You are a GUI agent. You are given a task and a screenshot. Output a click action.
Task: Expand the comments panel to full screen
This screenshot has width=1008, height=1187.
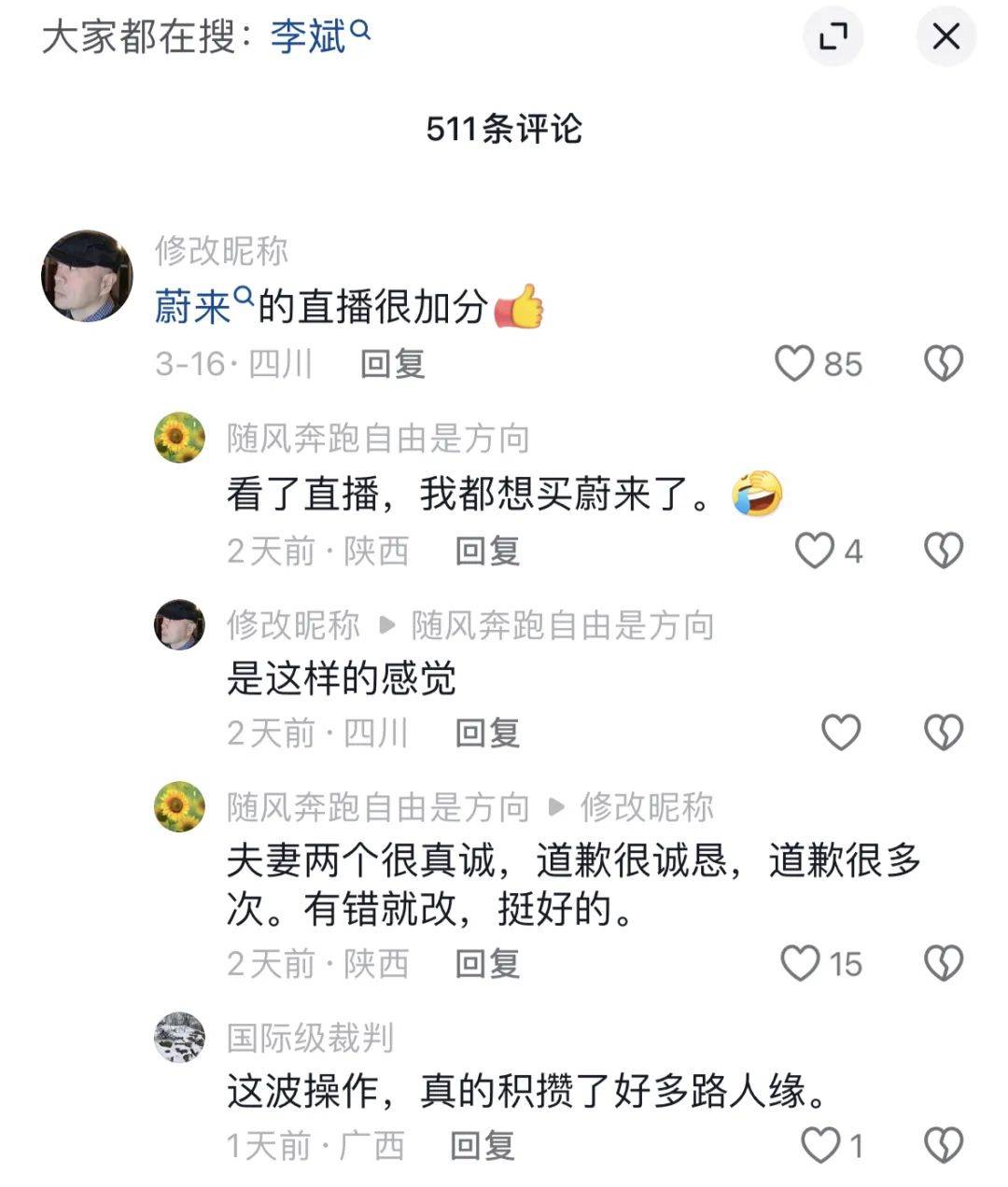pos(833,37)
